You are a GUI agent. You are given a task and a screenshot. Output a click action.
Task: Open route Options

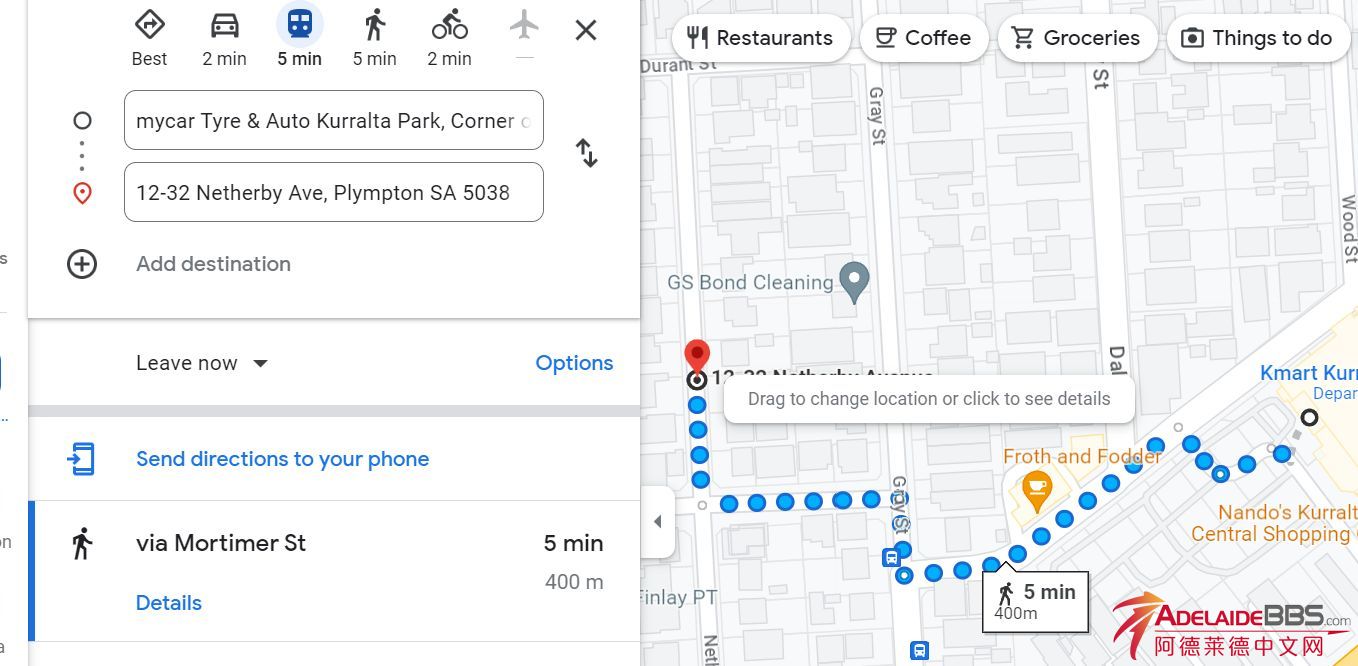pos(574,363)
